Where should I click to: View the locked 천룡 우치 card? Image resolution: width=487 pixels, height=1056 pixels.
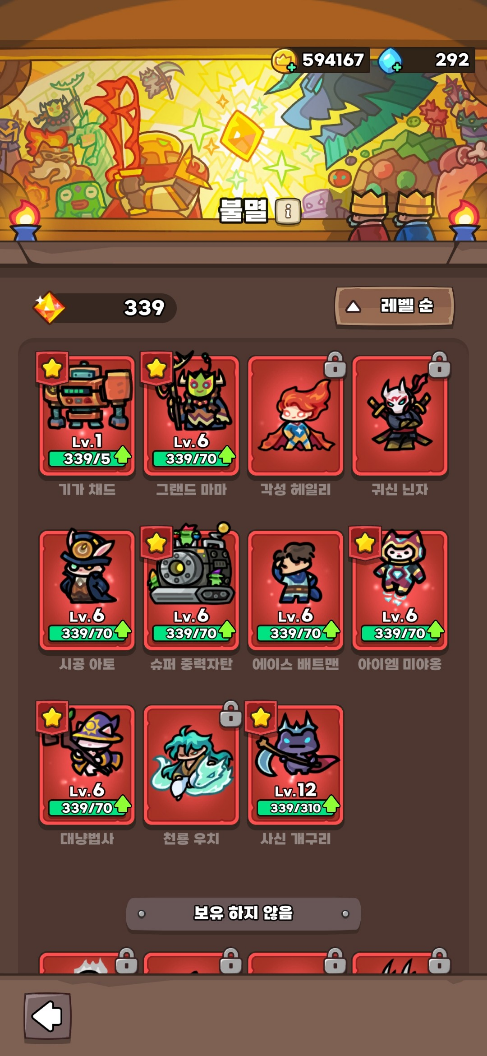[191, 765]
